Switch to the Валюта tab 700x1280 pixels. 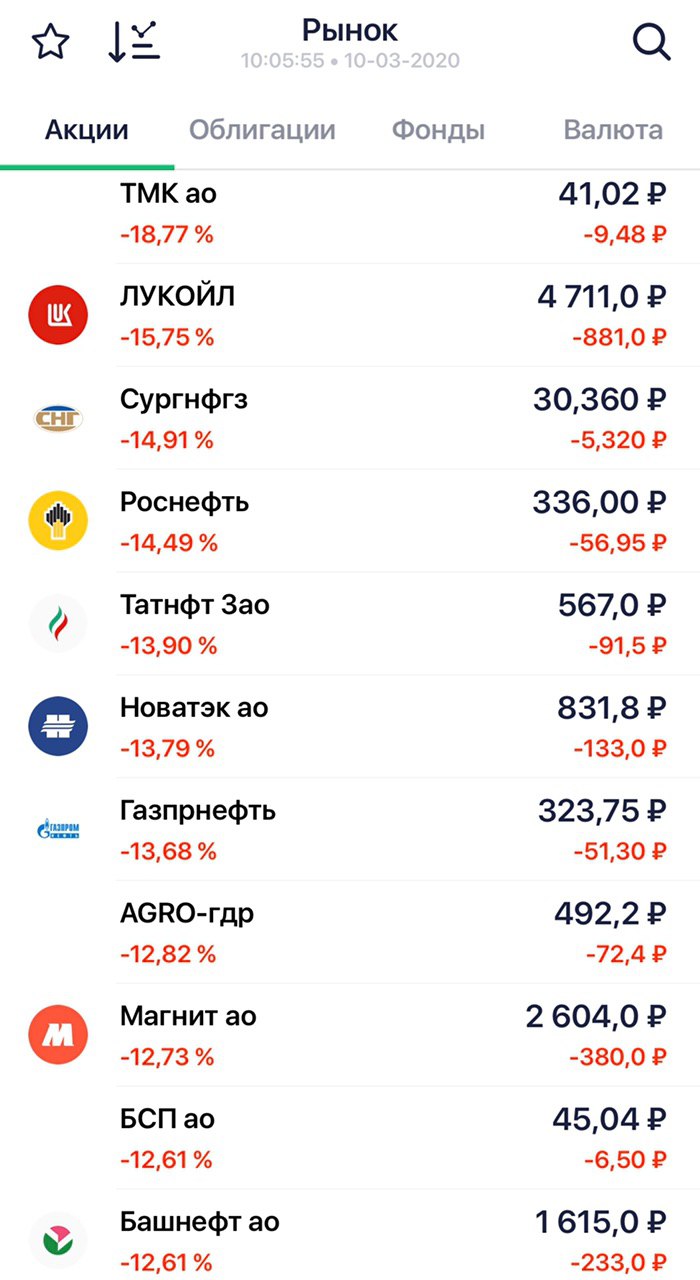[613, 130]
